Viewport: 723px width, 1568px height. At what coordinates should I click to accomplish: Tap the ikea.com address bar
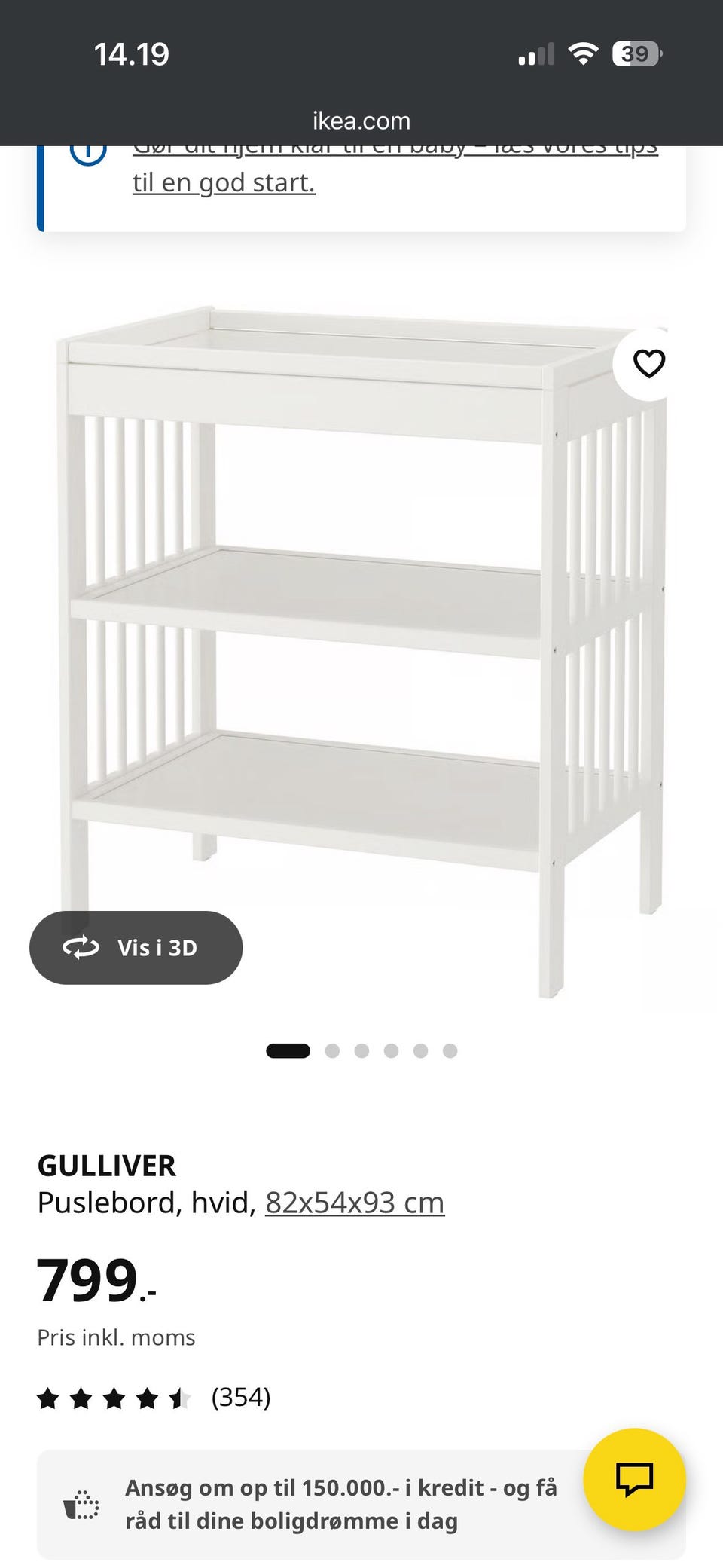pos(361,121)
